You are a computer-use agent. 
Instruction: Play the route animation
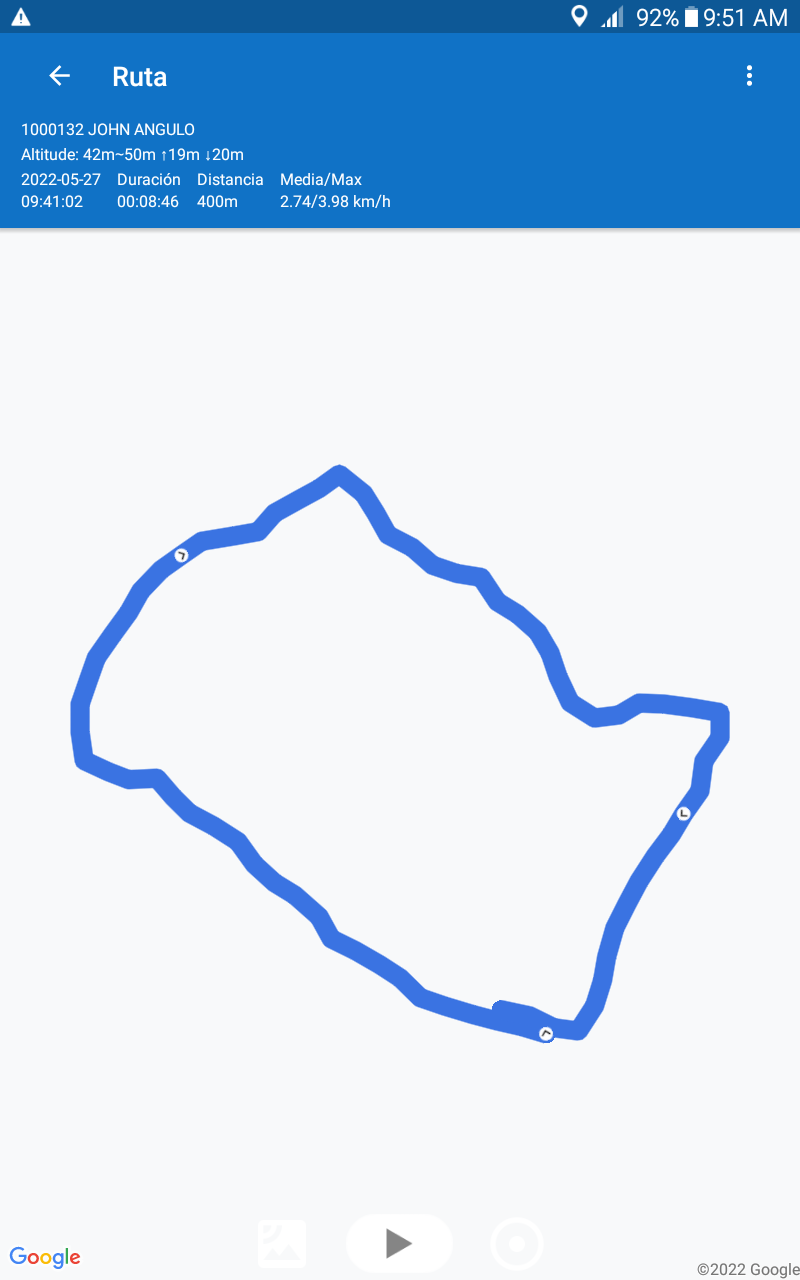coord(399,1243)
